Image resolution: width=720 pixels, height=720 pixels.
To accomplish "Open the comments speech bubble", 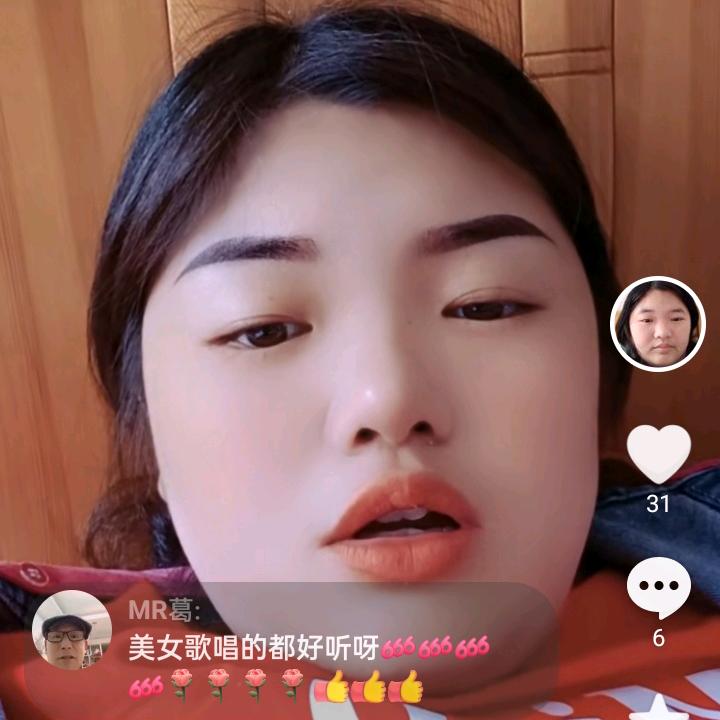I will (658, 587).
